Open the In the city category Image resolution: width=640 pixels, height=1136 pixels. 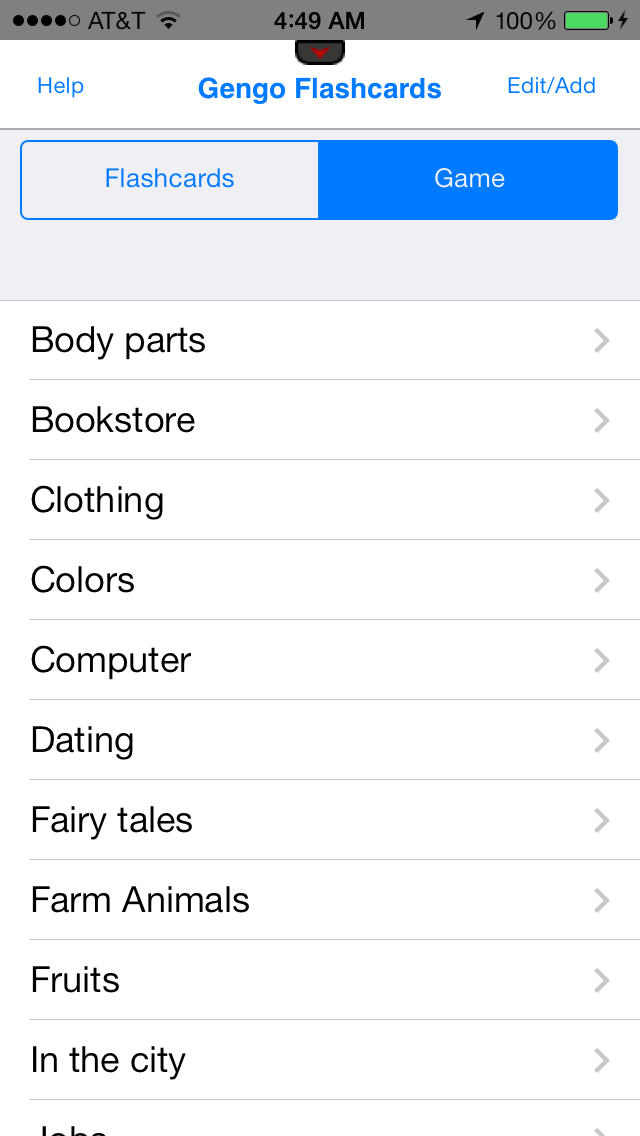pyautogui.click(x=320, y=1061)
